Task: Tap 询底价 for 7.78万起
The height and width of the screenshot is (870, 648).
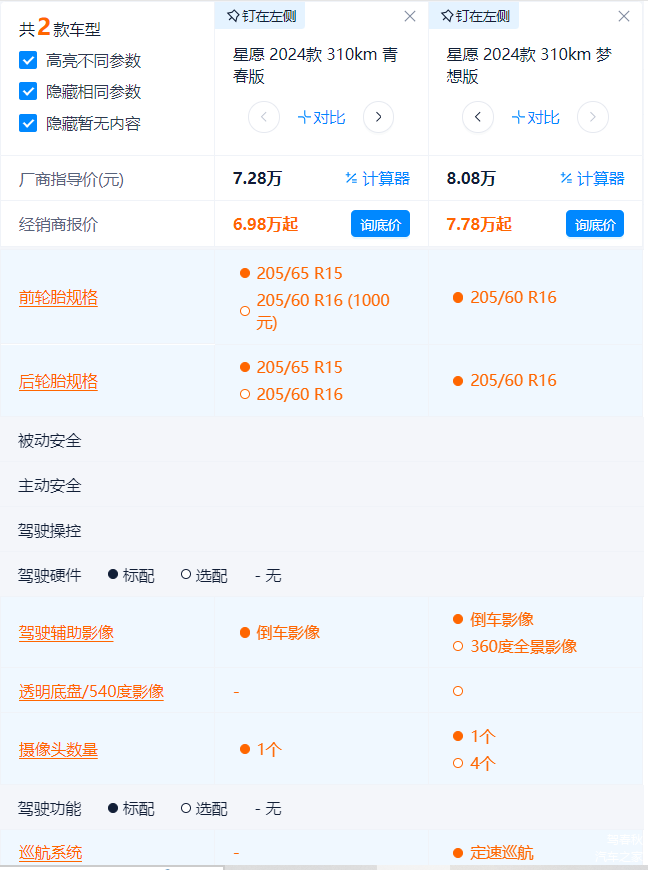Action: tap(595, 224)
